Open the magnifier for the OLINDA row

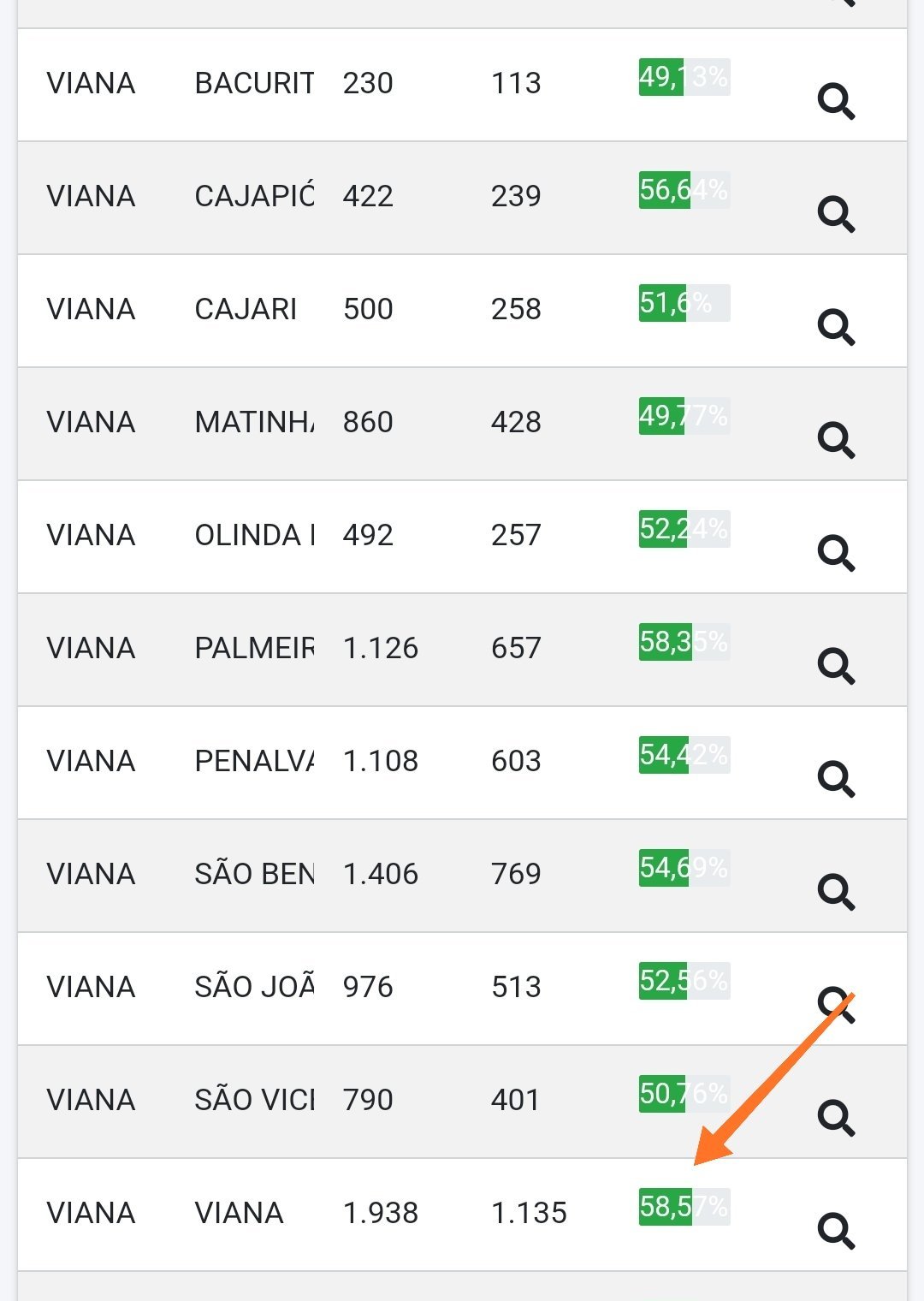(x=836, y=553)
